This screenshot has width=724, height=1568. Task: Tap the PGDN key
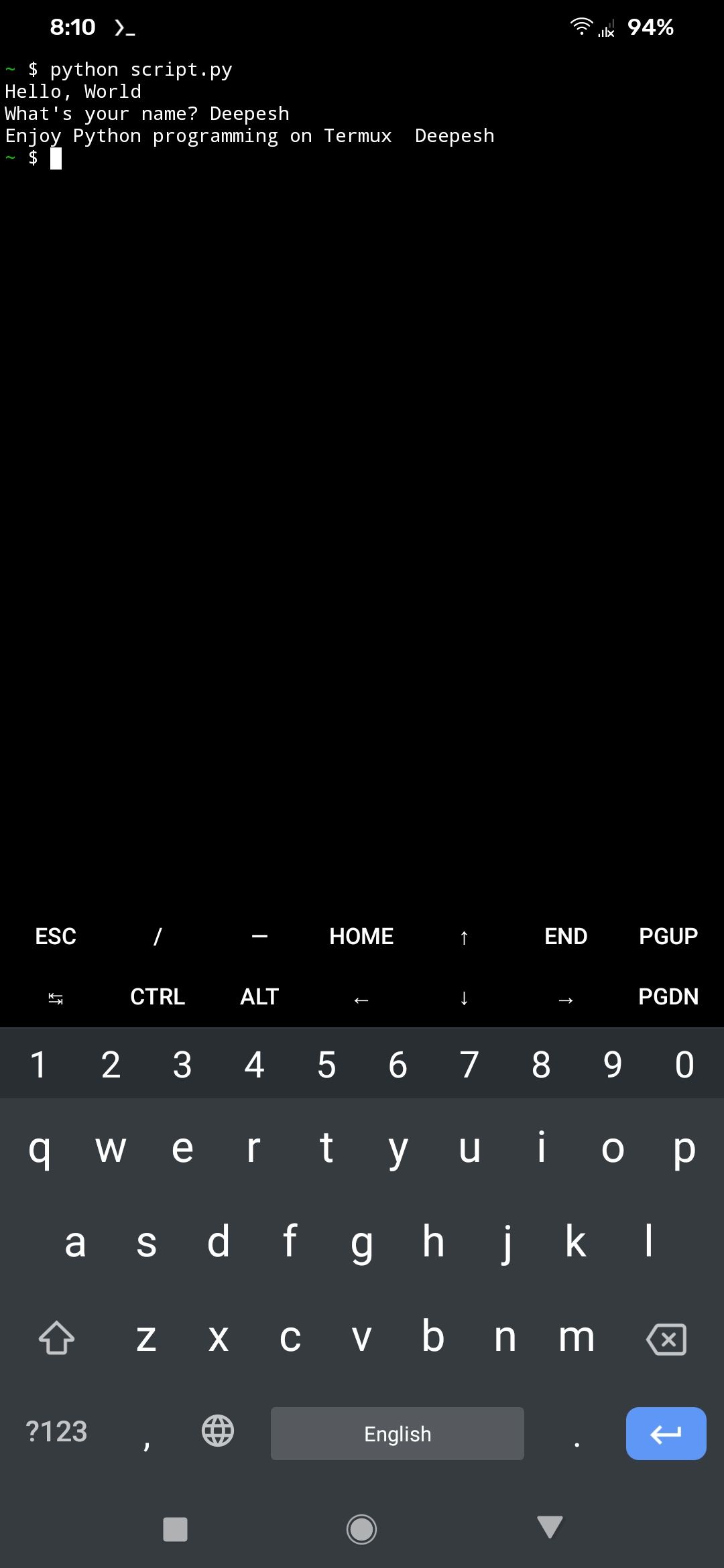668,996
